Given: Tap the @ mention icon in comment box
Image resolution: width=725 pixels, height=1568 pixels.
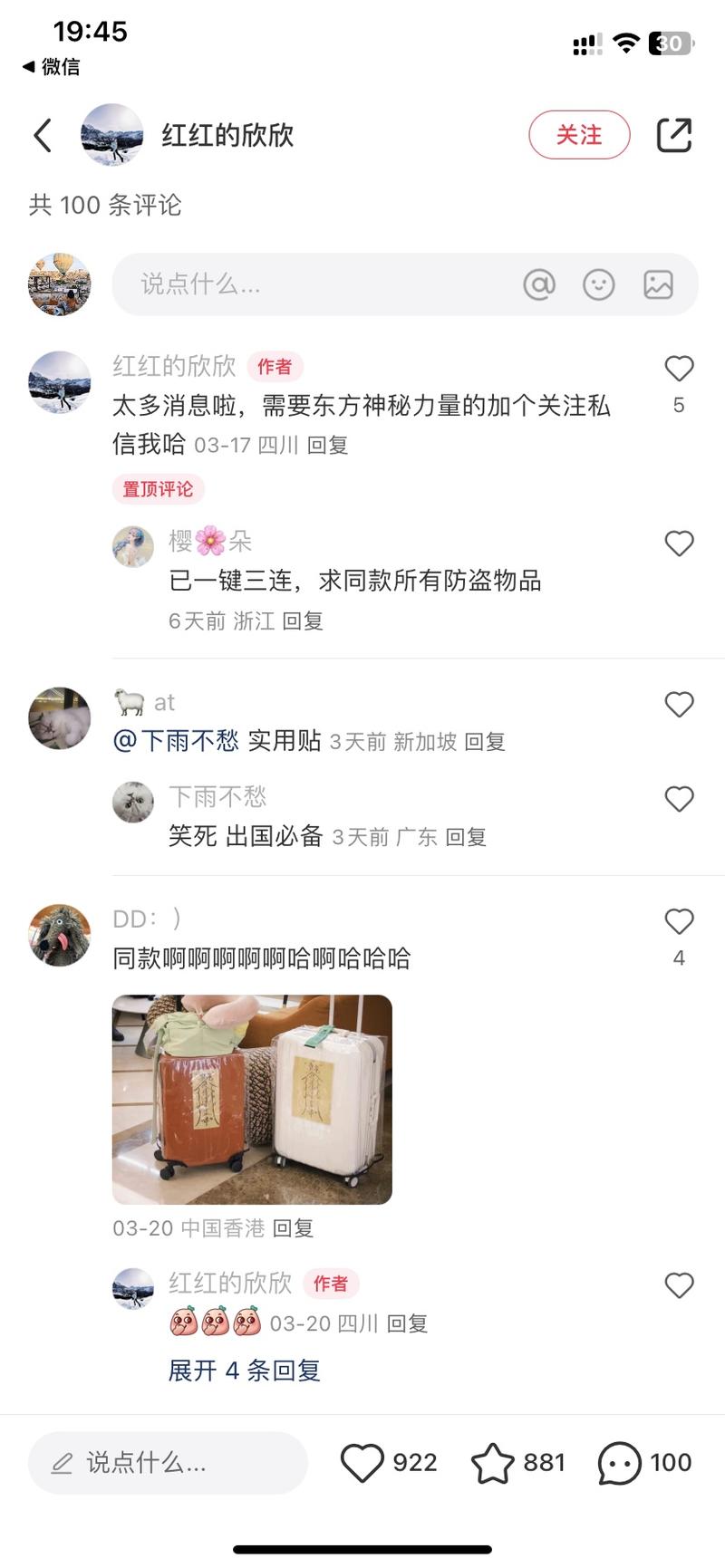Looking at the screenshot, I should pyautogui.click(x=539, y=284).
